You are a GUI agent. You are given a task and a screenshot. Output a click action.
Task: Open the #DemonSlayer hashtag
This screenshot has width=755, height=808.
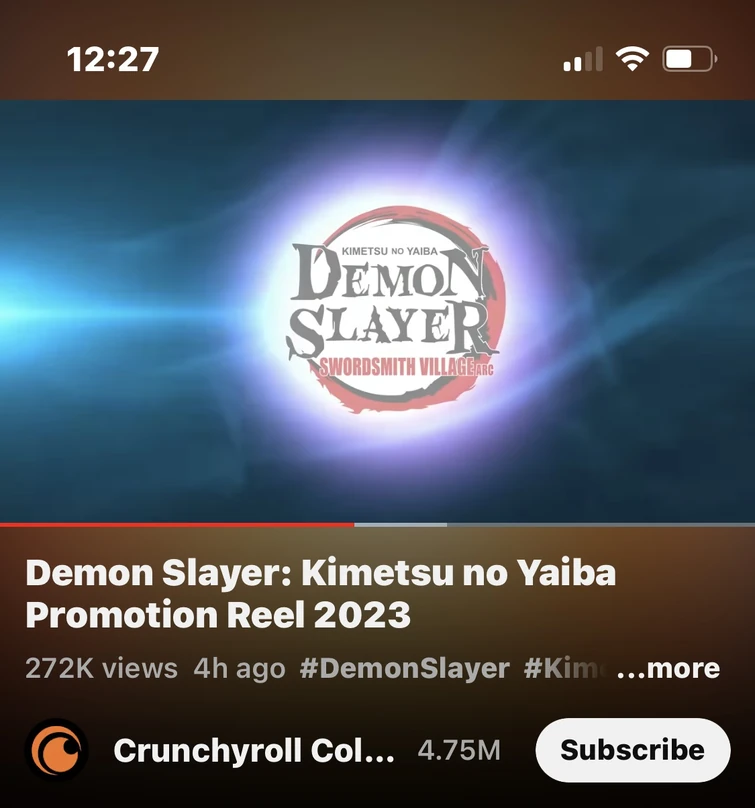coord(404,668)
